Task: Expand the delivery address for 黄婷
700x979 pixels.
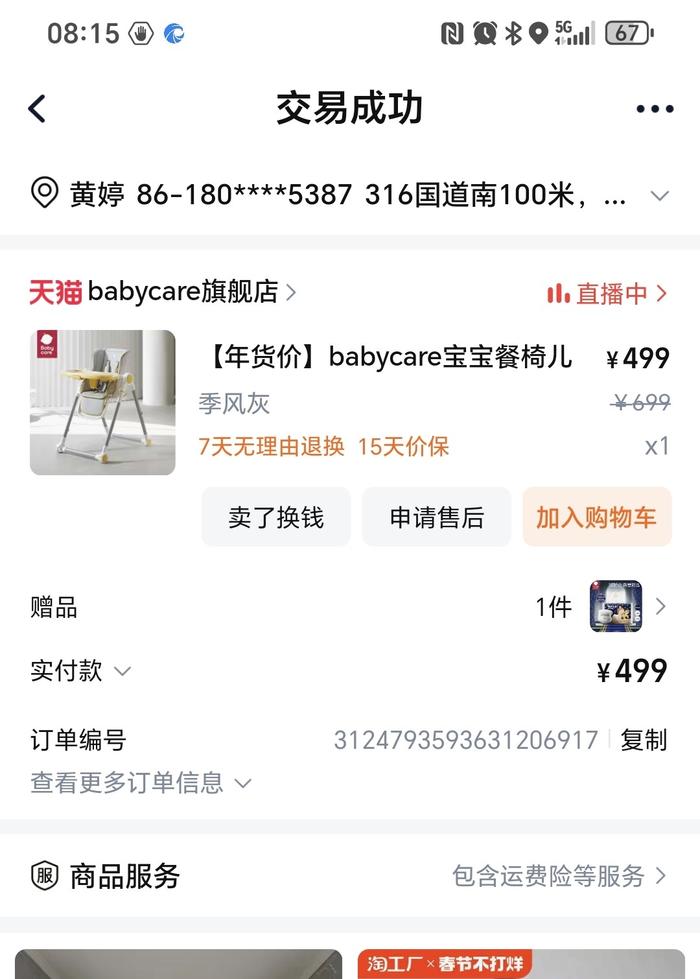Action: pyautogui.click(x=658, y=195)
